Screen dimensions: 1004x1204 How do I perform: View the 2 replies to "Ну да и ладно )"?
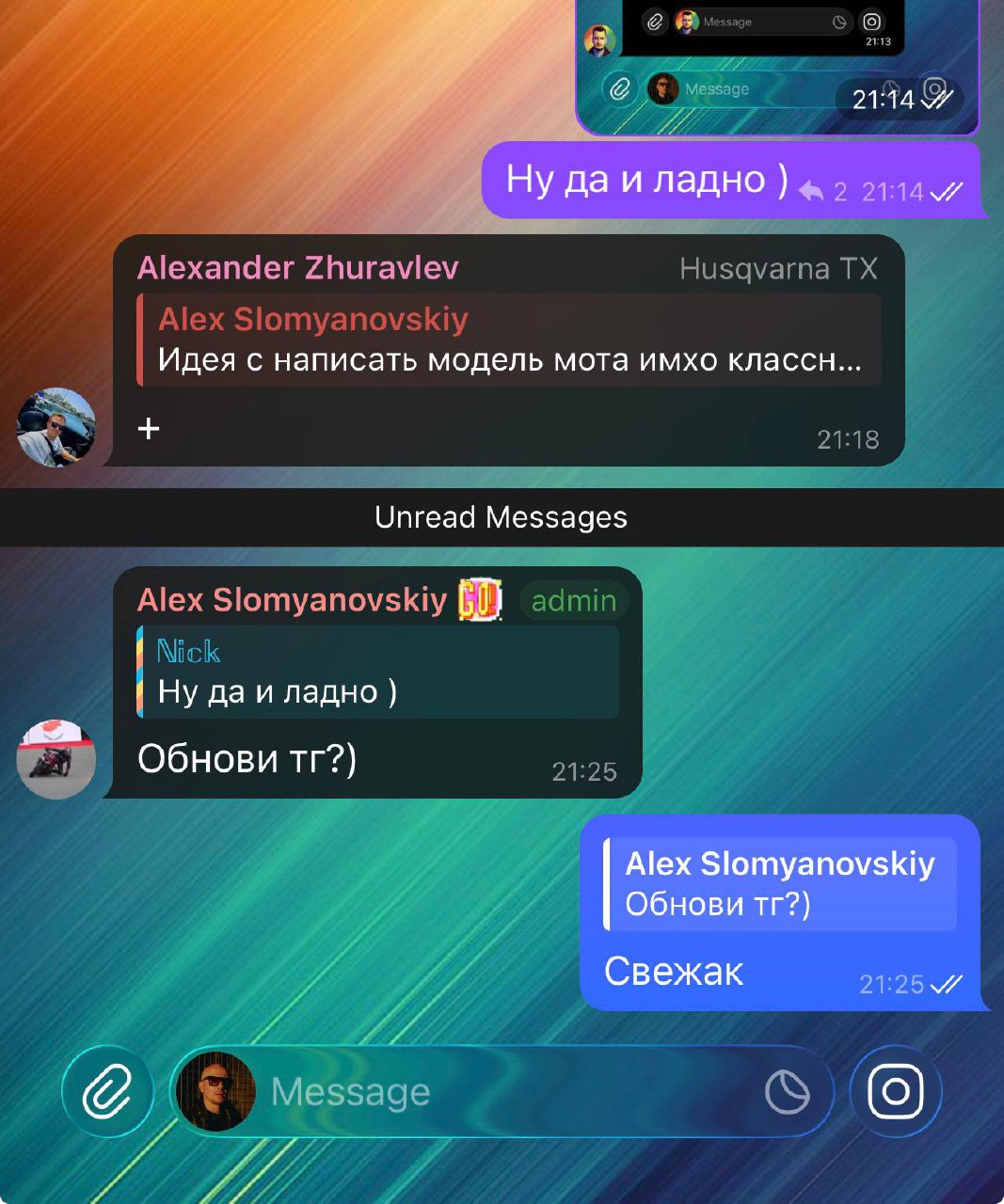click(823, 192)
